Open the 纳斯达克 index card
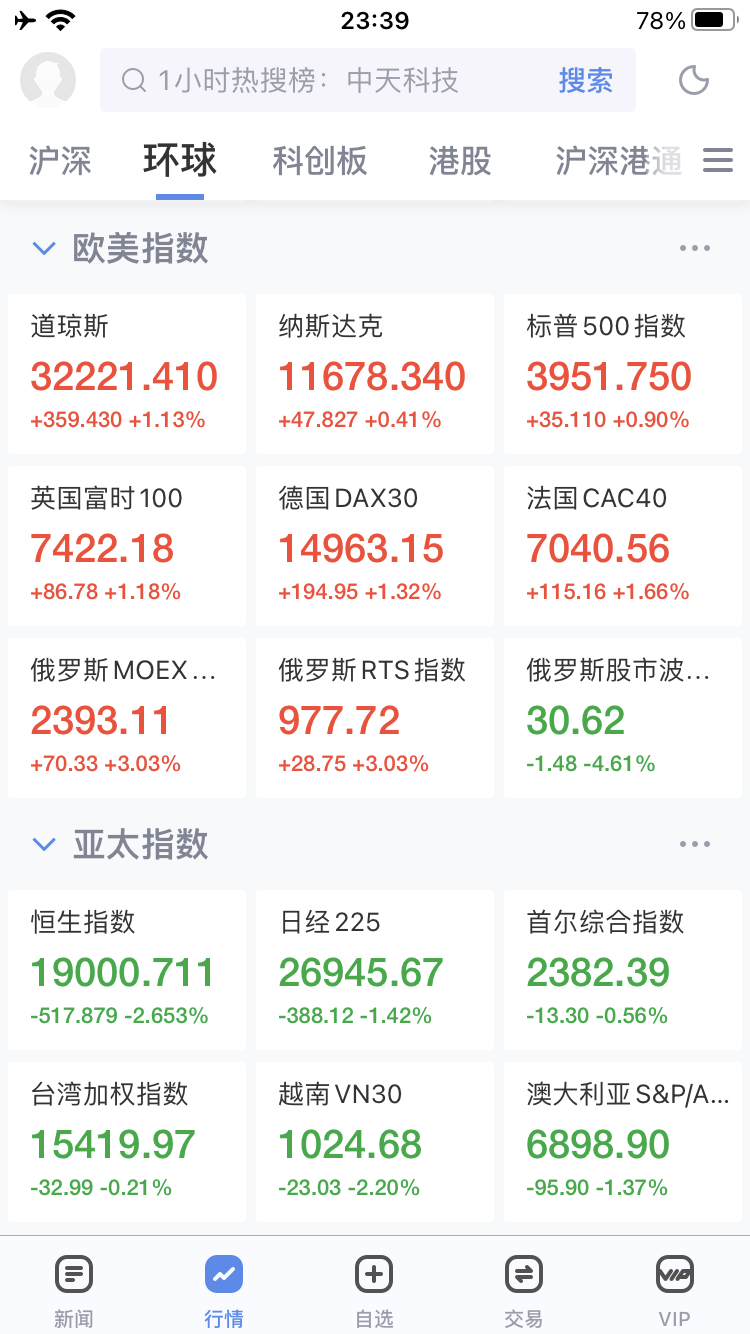Image resolution: width=750 pixels, height=1334 pixels. (x=375, y=374)
